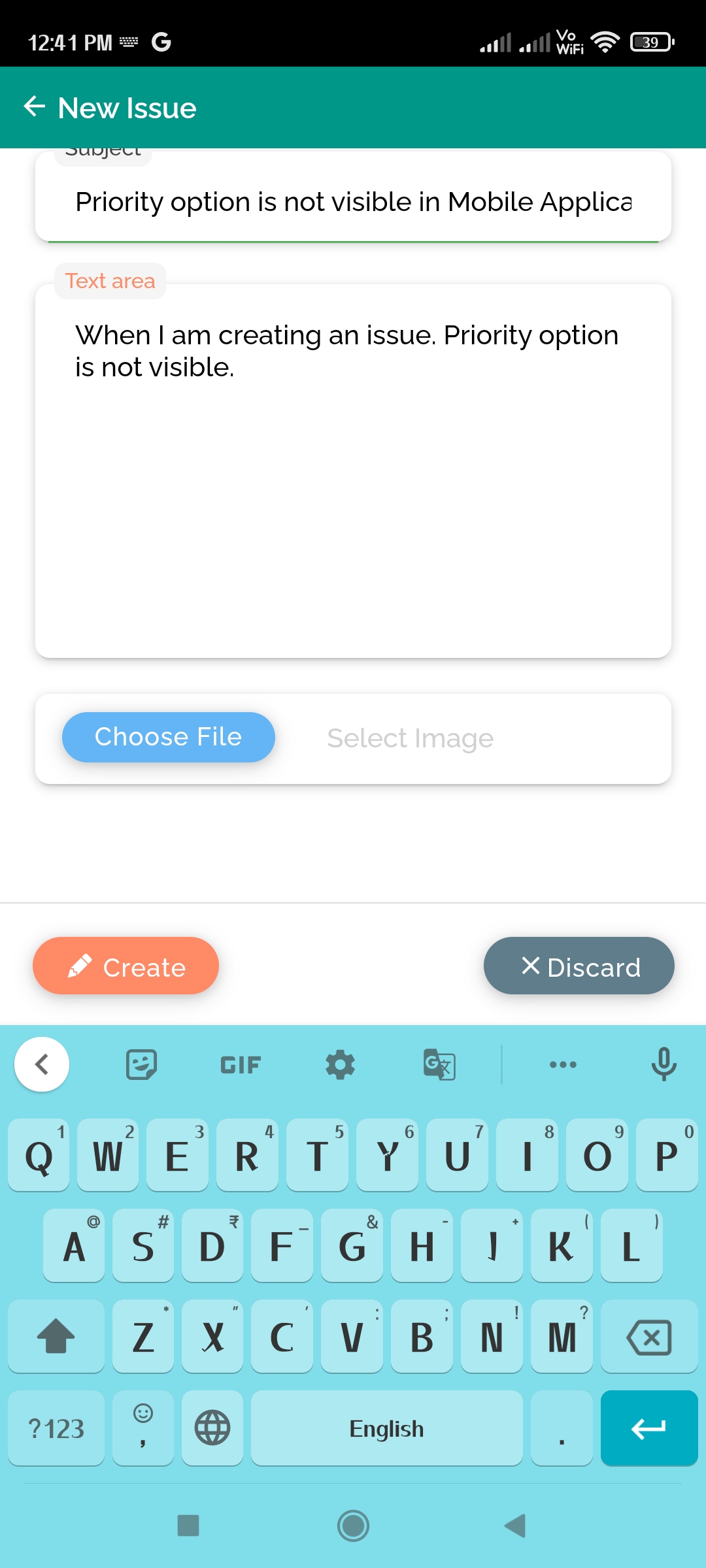Viewport: 706px width, 1568px height.
Task: Tap the issue description text area
Action: [353, 470]
